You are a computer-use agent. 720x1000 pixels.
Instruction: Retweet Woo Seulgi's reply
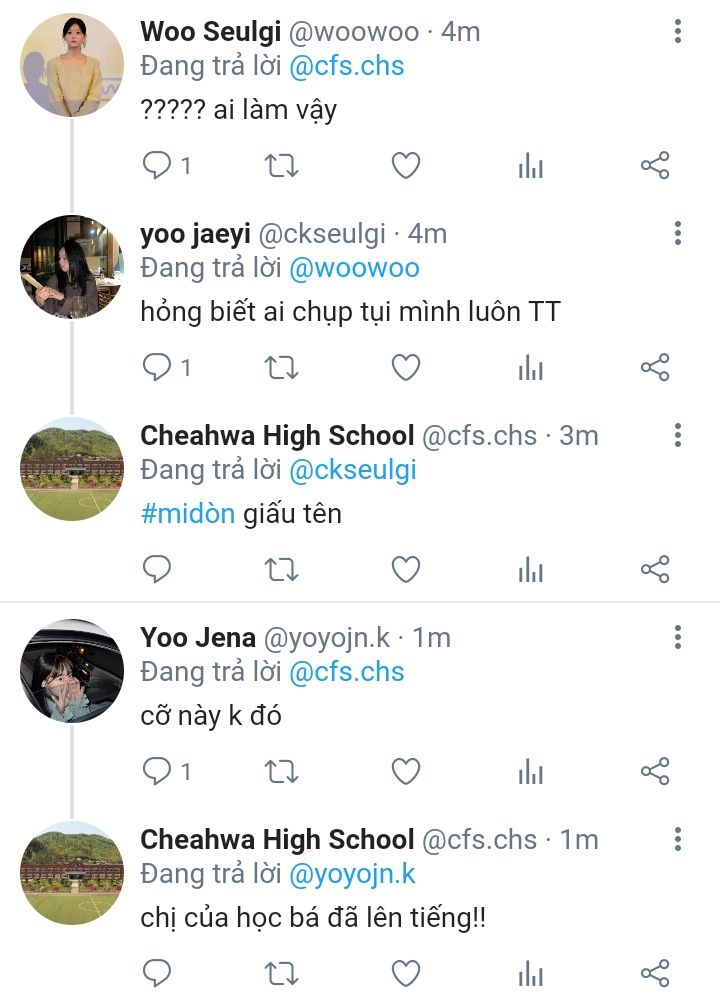coord(282,166)
